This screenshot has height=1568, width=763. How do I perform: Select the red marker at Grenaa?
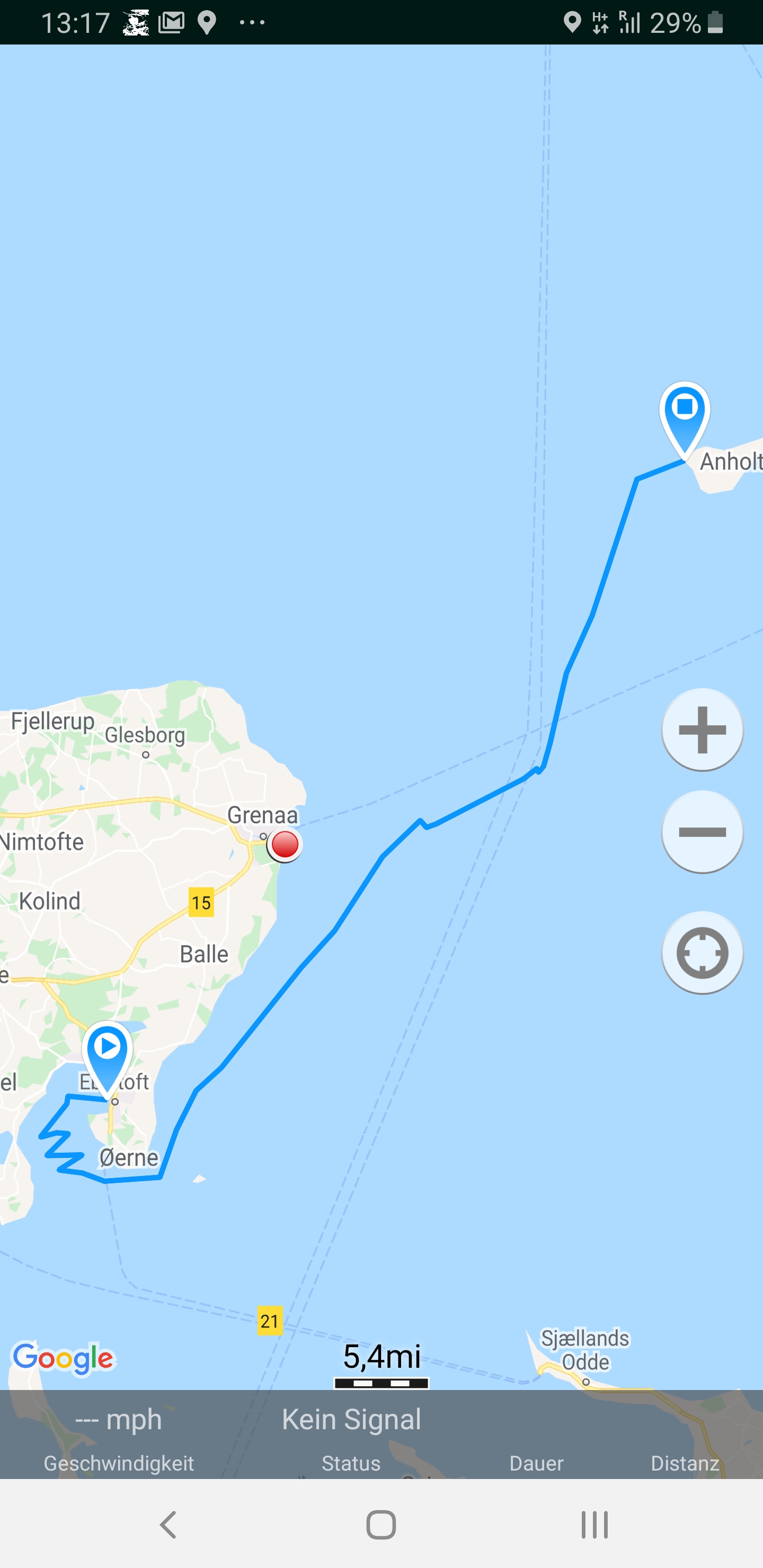pyautogui.click(x=285, y=844)
